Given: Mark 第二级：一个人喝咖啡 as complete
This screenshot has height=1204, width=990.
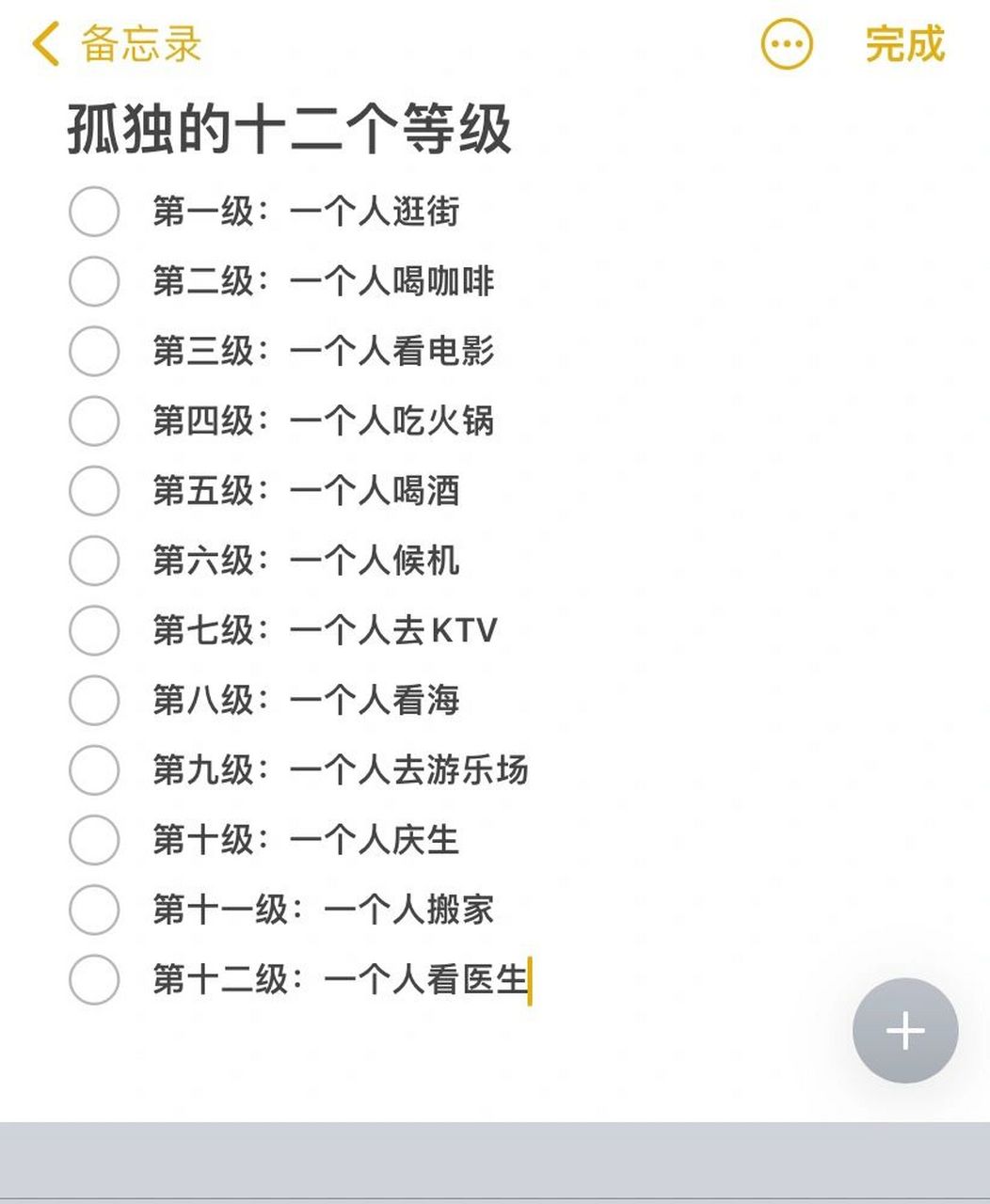Looking at the screenshot, I should click(95, 281).
